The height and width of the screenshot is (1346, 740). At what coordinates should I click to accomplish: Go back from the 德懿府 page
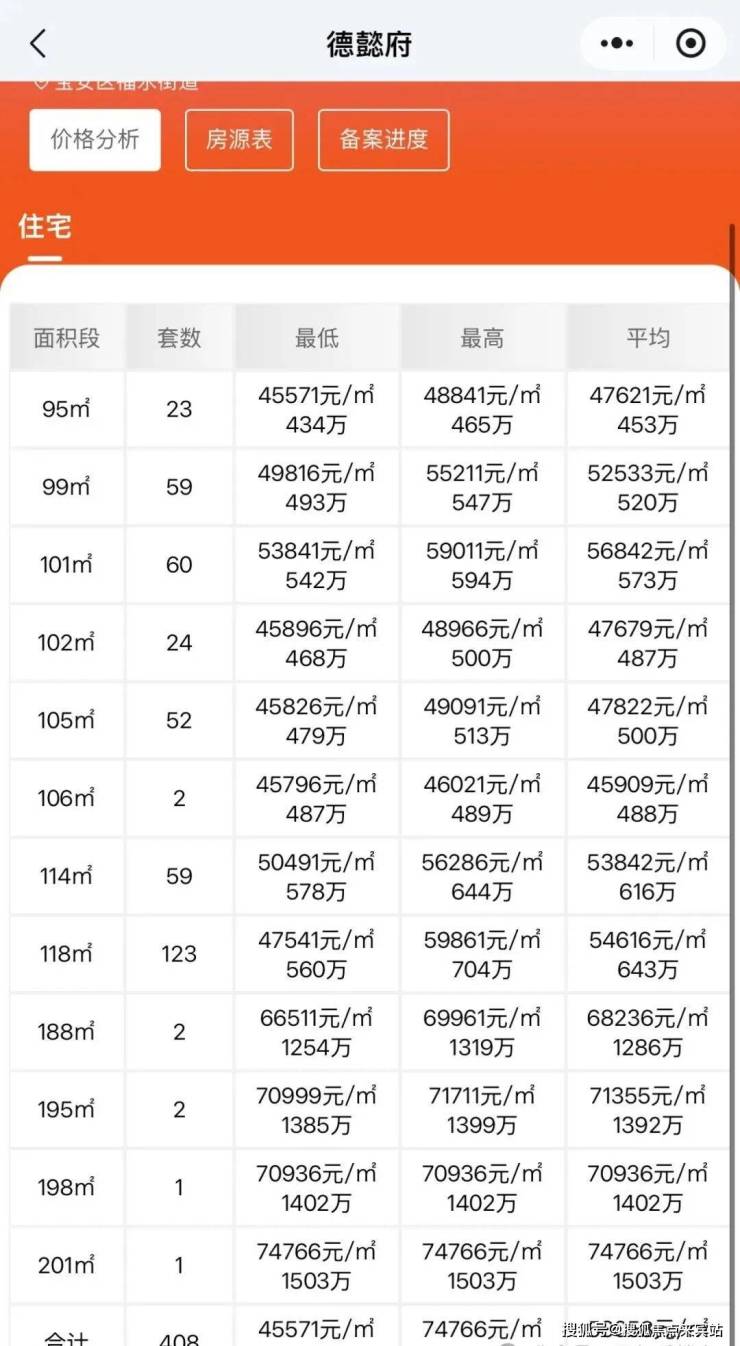[x=38, y=44]
